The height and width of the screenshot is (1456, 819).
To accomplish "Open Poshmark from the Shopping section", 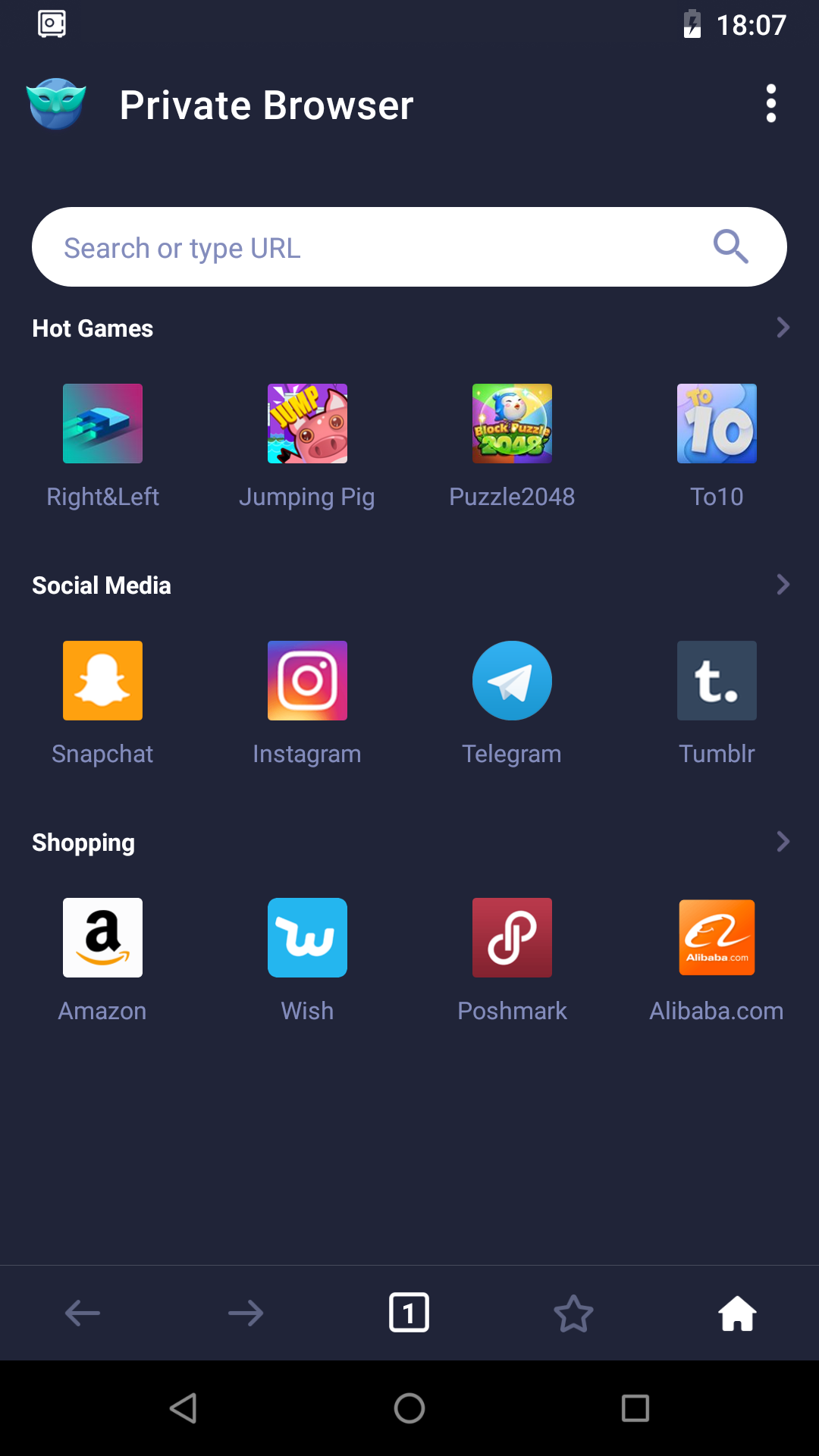I will [512, 937].
